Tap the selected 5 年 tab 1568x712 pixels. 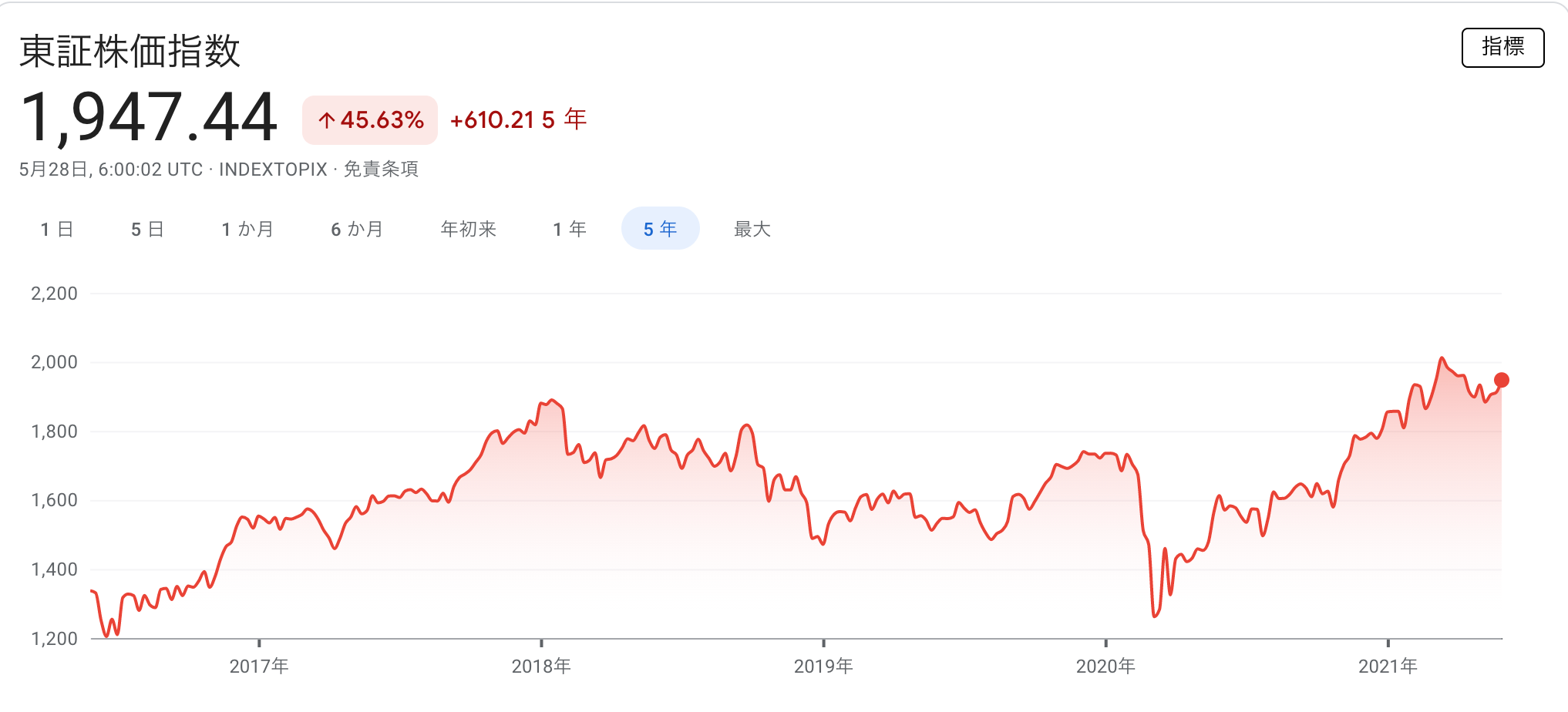pyautogui.click(x=660, y=229)
